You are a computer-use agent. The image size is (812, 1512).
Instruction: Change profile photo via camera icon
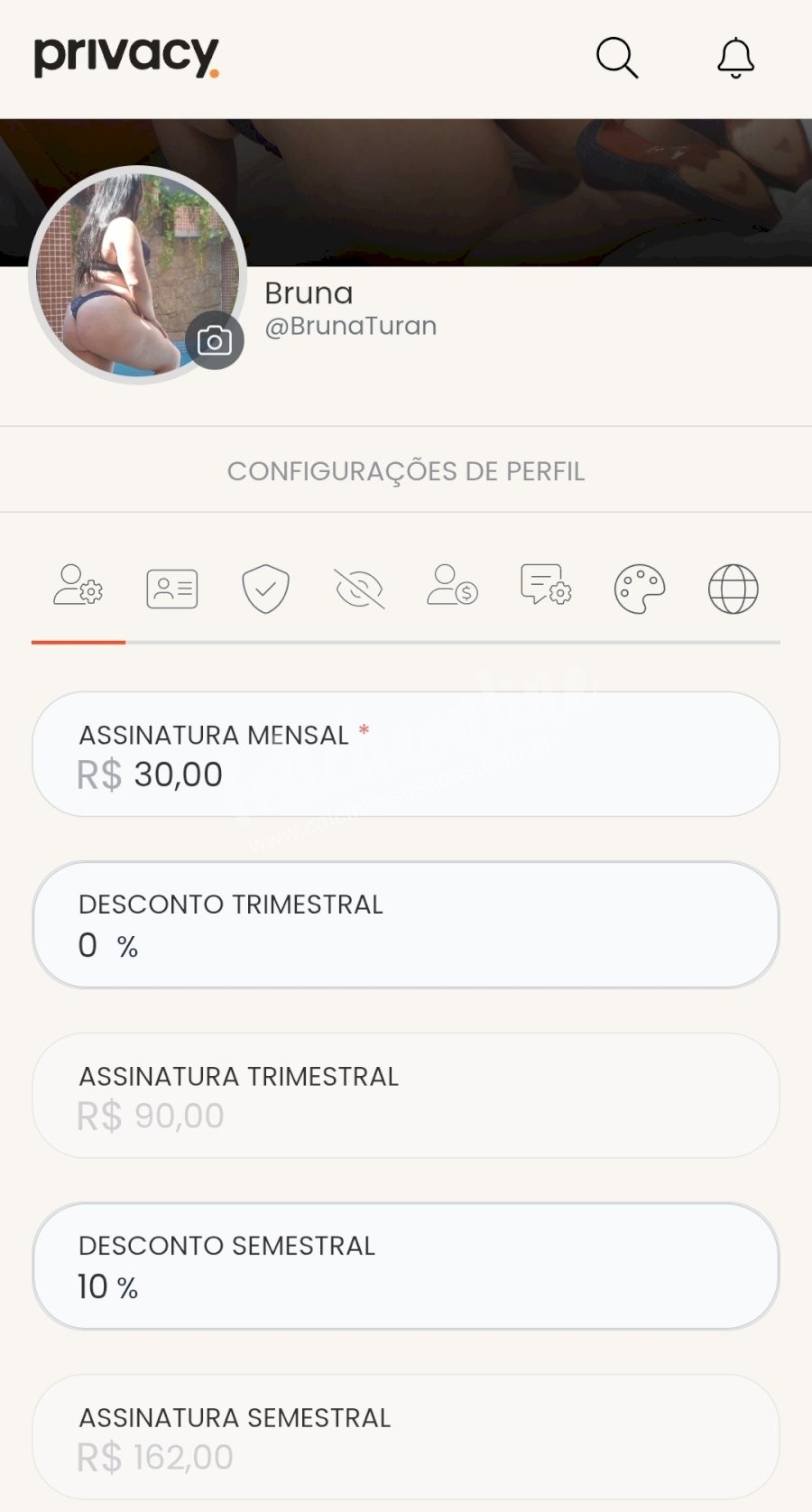pyautogui.click(x=215, y=341)
